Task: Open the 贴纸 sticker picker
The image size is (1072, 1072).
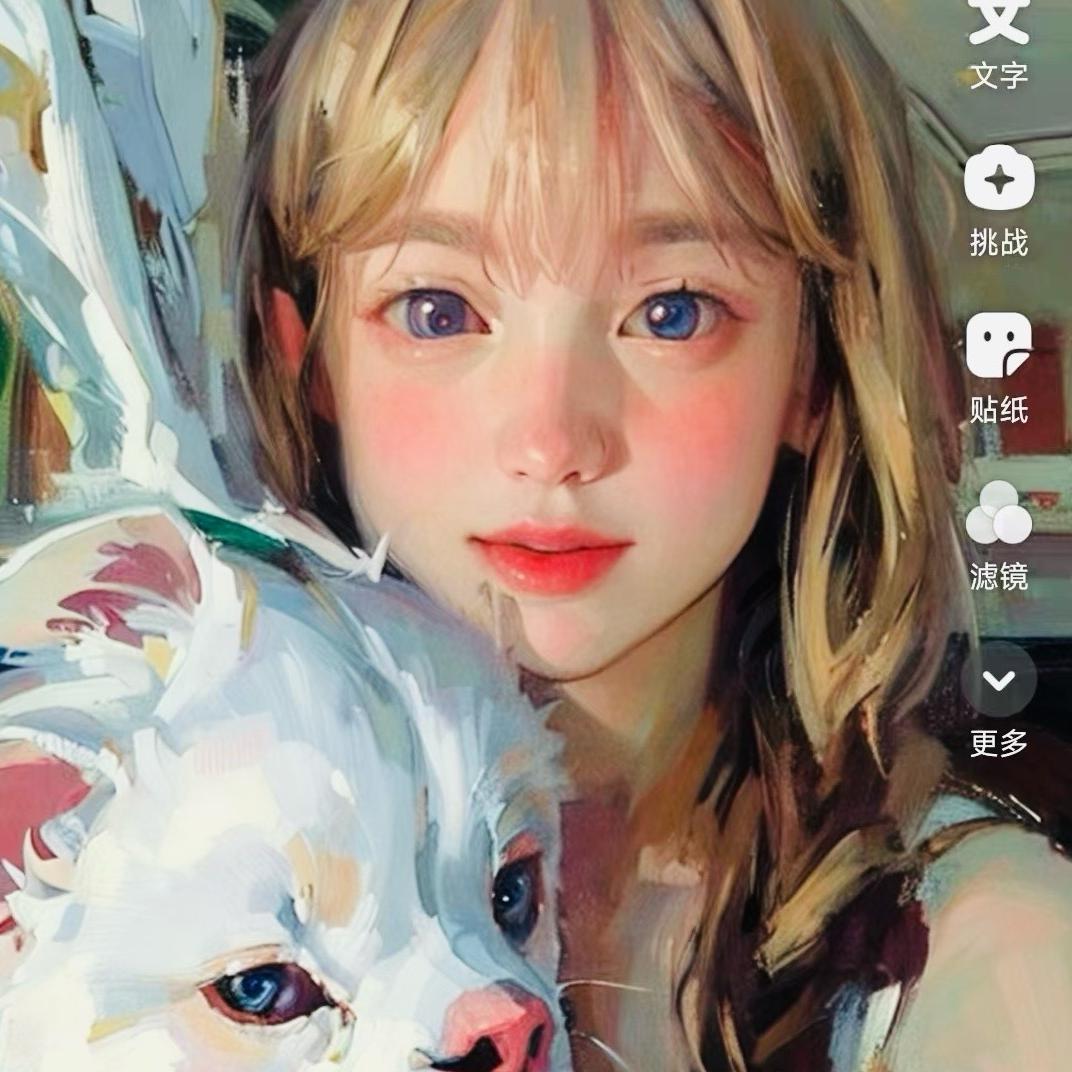Action: click(999, 368)
